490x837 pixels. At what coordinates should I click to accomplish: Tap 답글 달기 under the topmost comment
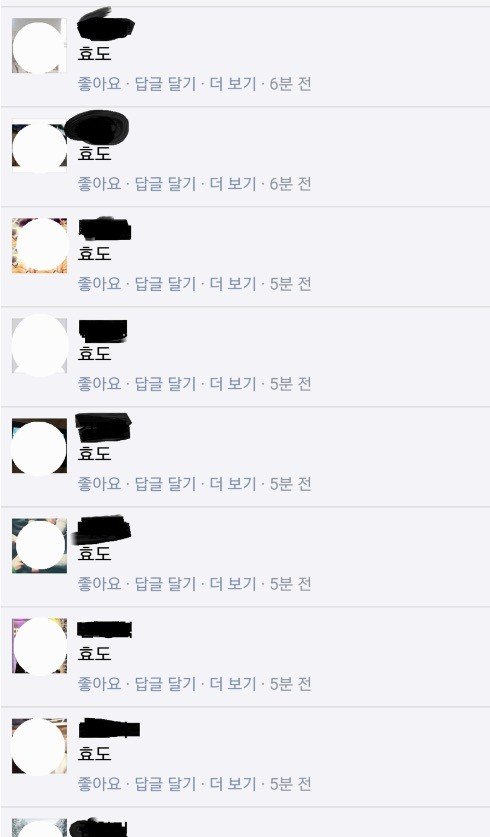[x=165, y=84]
